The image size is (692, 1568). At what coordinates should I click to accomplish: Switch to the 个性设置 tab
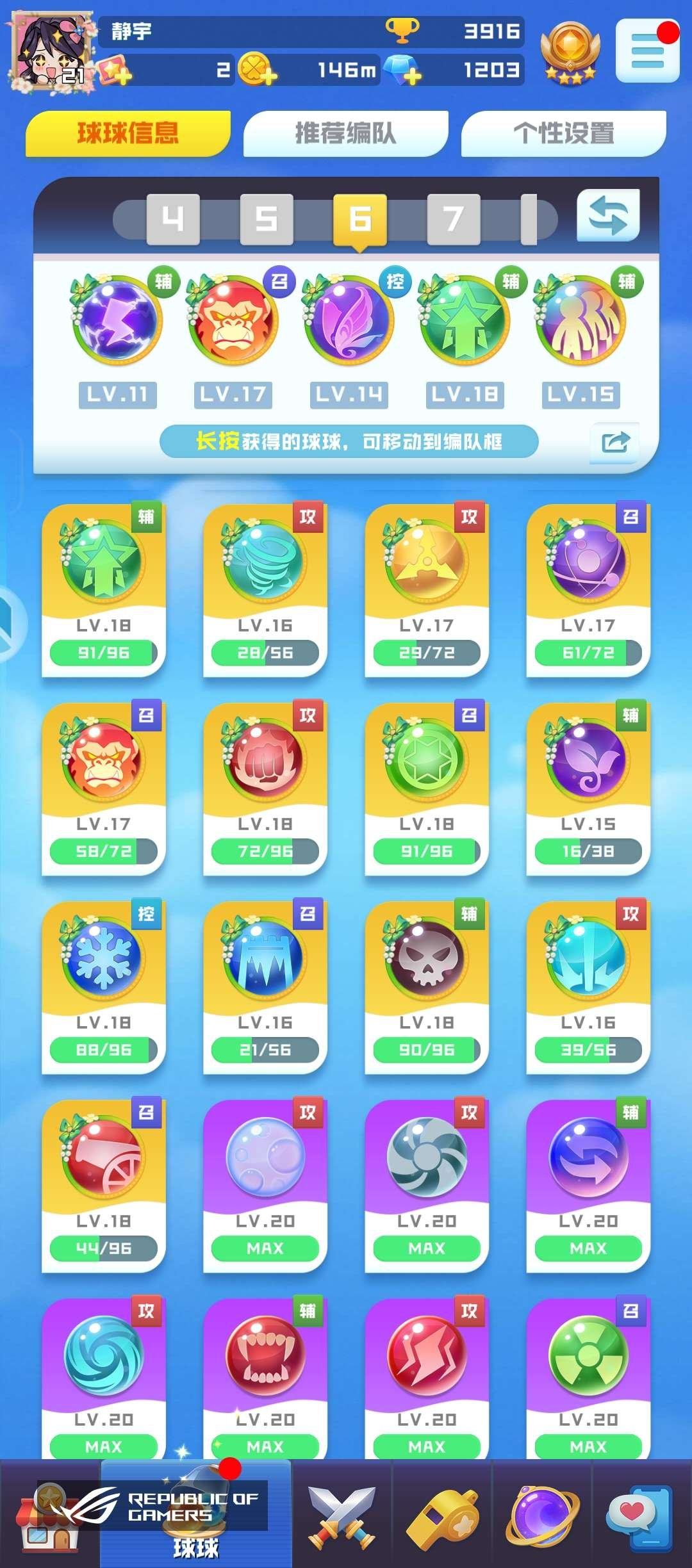[563, 133]
